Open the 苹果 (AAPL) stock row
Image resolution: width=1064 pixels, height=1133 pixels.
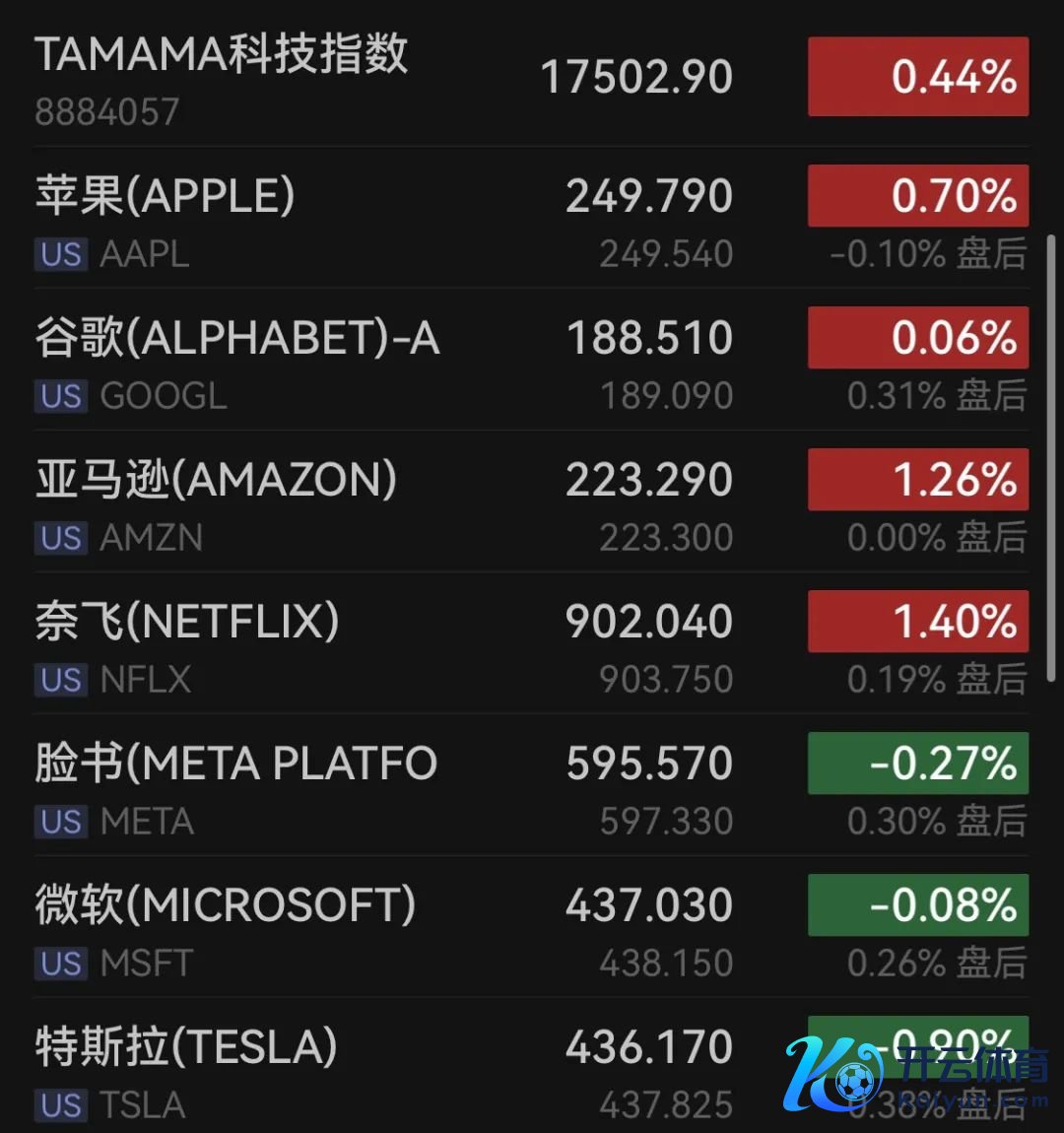(x=394, y=219)
